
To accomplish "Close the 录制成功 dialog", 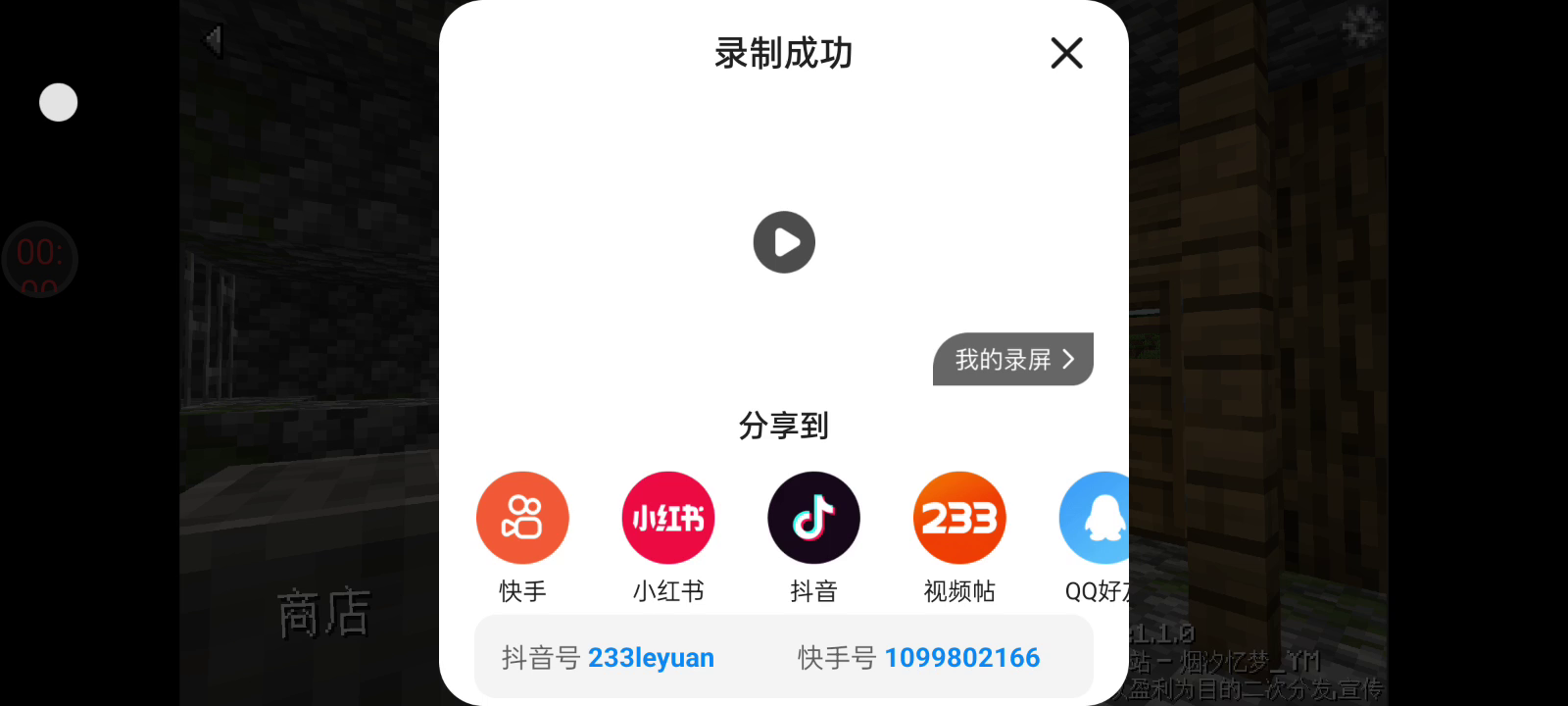I will [1066, 53].
